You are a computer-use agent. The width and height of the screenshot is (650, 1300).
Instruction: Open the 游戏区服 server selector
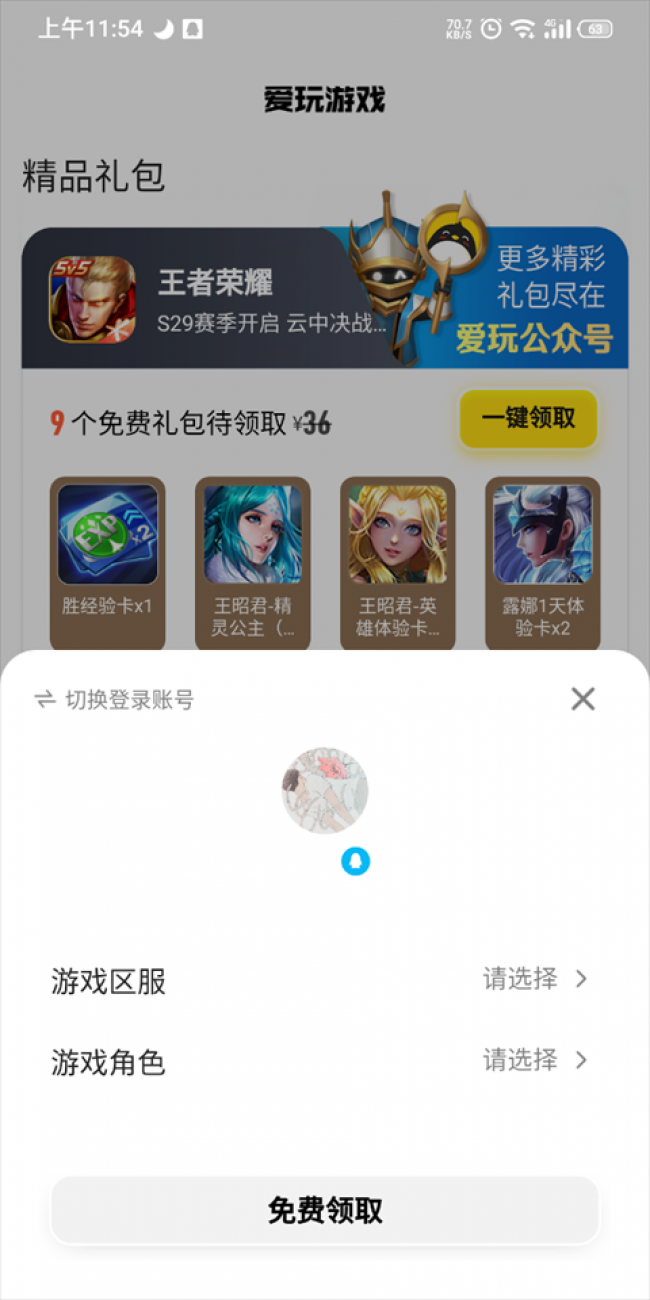click(325, 981)
